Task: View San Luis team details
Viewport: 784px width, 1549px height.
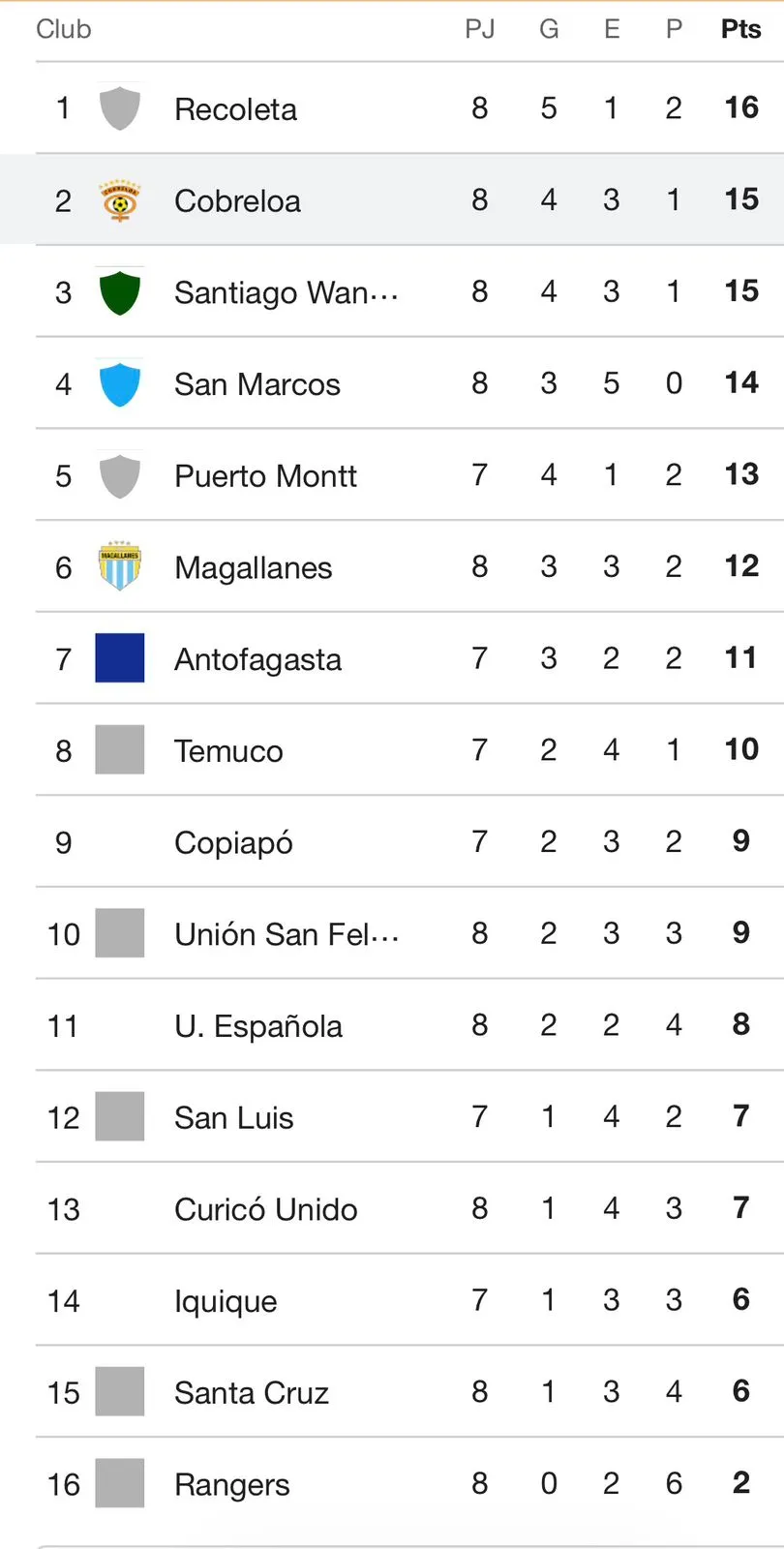Action: (x=233, y=1117)
